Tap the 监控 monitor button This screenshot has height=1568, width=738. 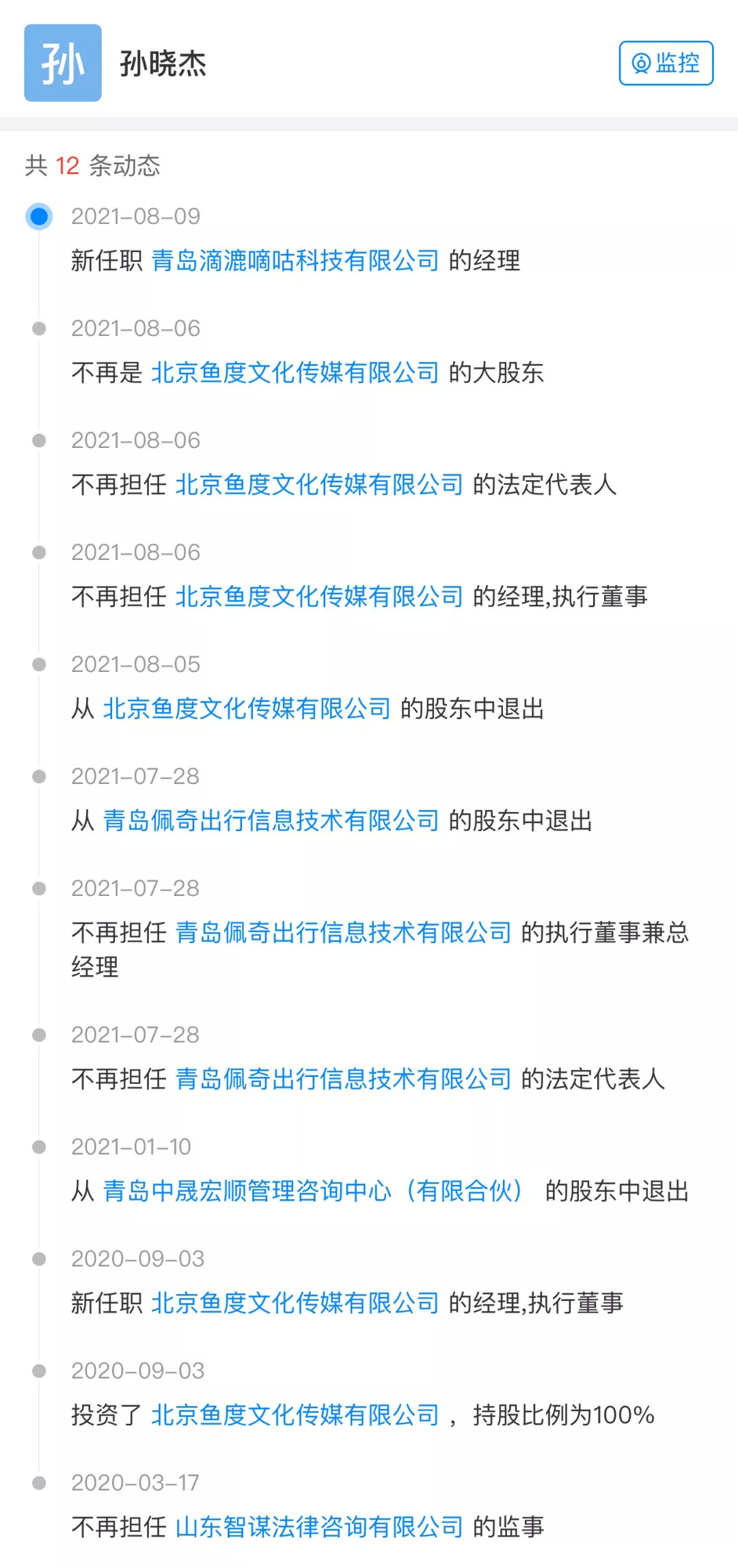coord(666,64)
